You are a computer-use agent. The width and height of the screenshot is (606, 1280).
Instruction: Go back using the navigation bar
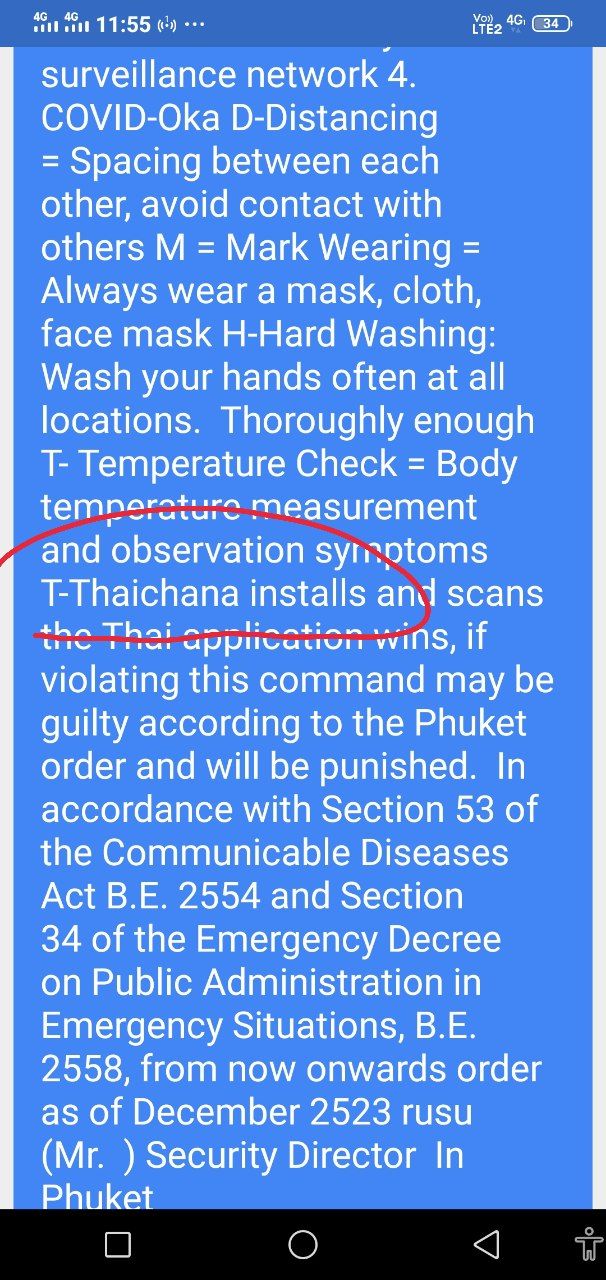tap(486, 1244)
